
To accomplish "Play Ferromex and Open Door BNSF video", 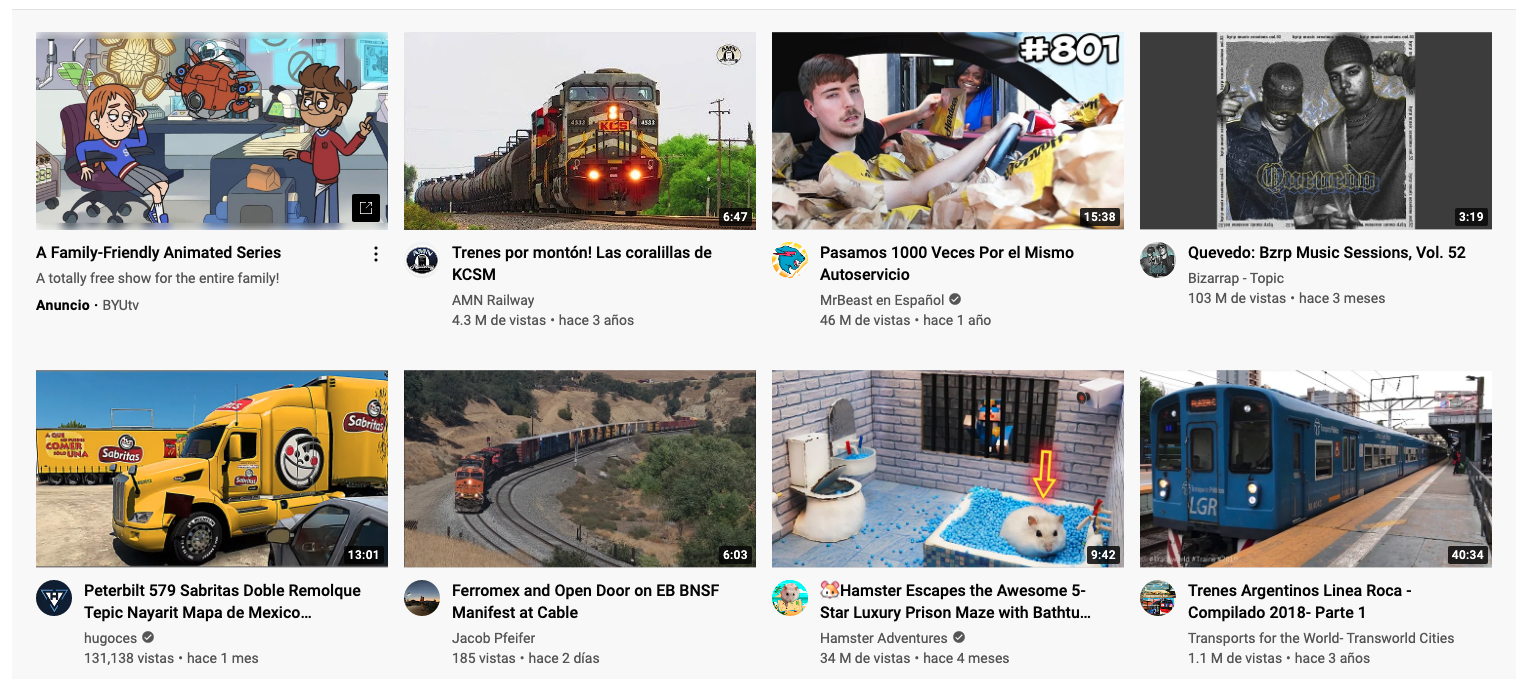I will point(579,469).
